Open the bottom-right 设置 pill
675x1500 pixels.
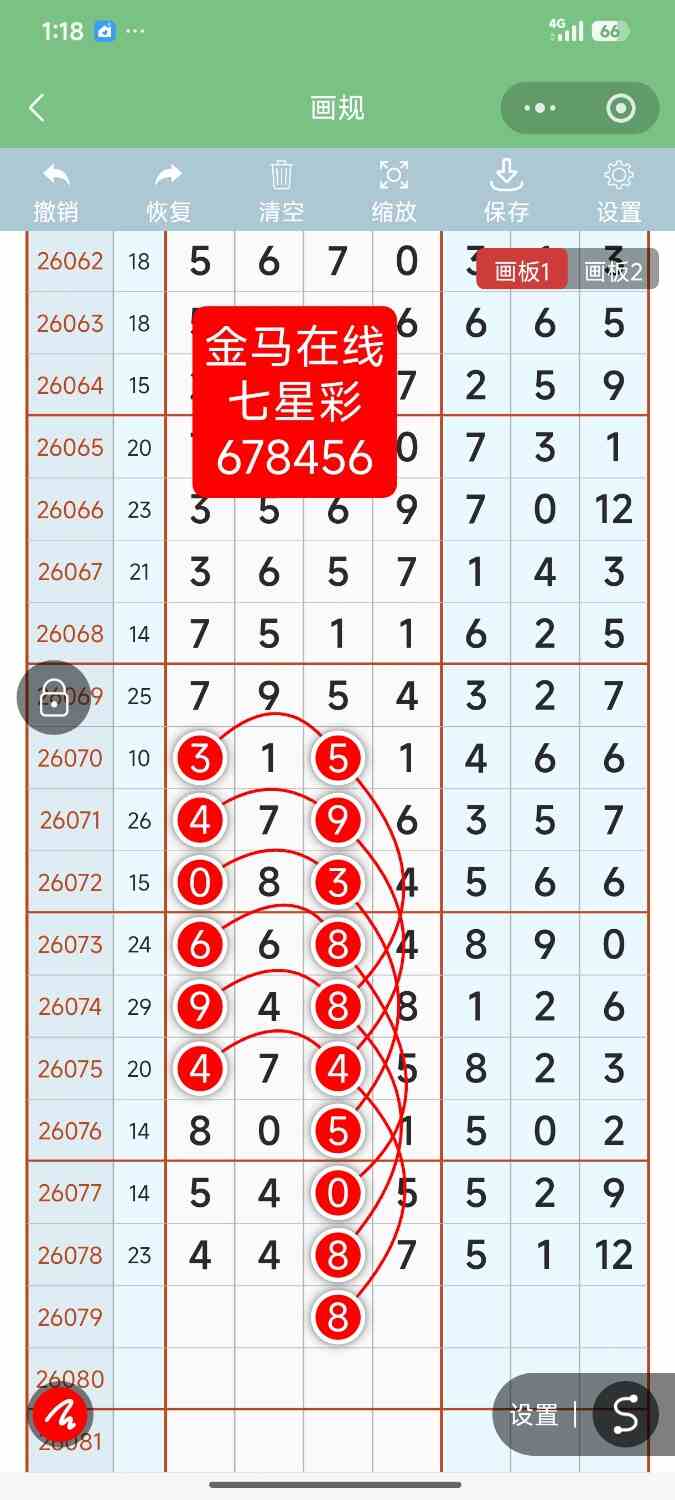coord(534,1415)
